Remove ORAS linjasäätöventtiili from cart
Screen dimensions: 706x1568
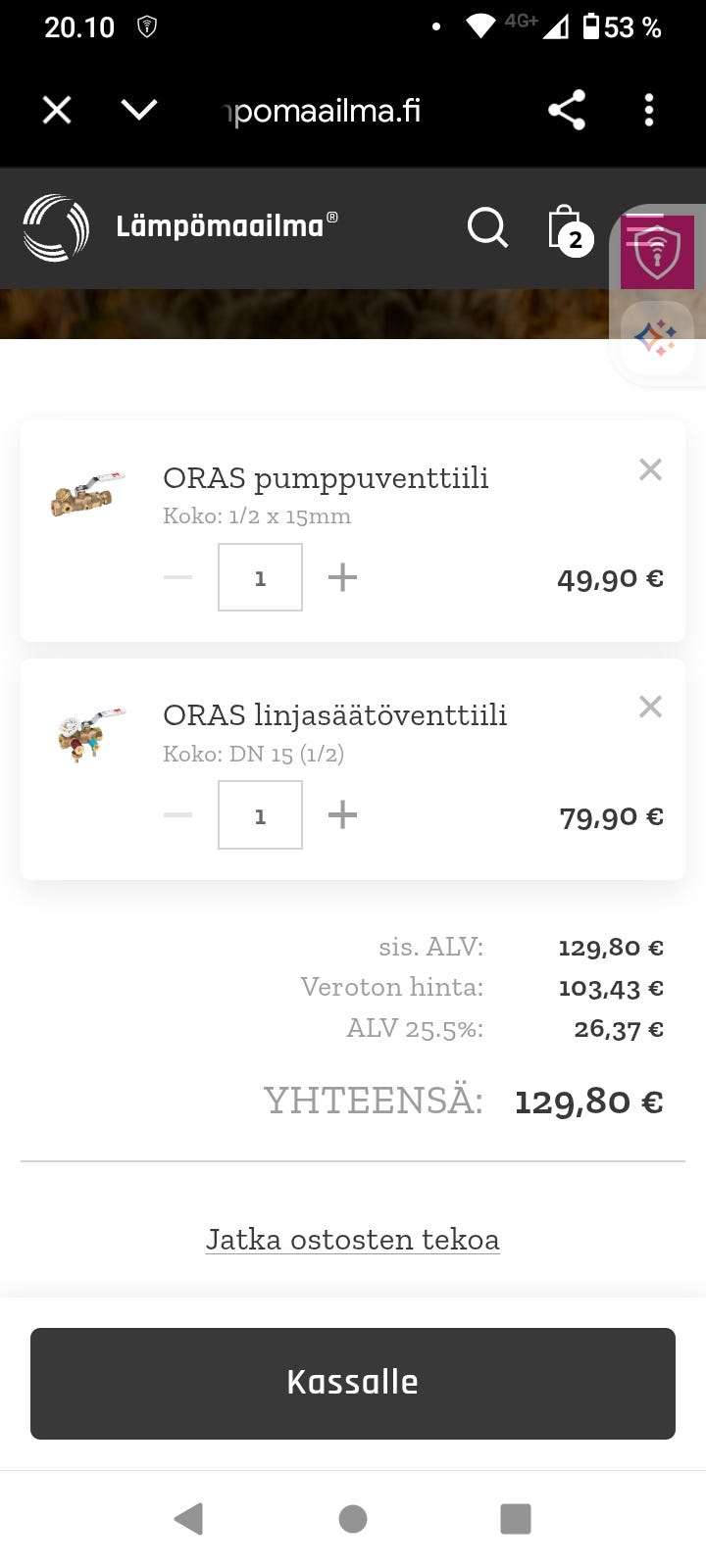coord(650,707)
